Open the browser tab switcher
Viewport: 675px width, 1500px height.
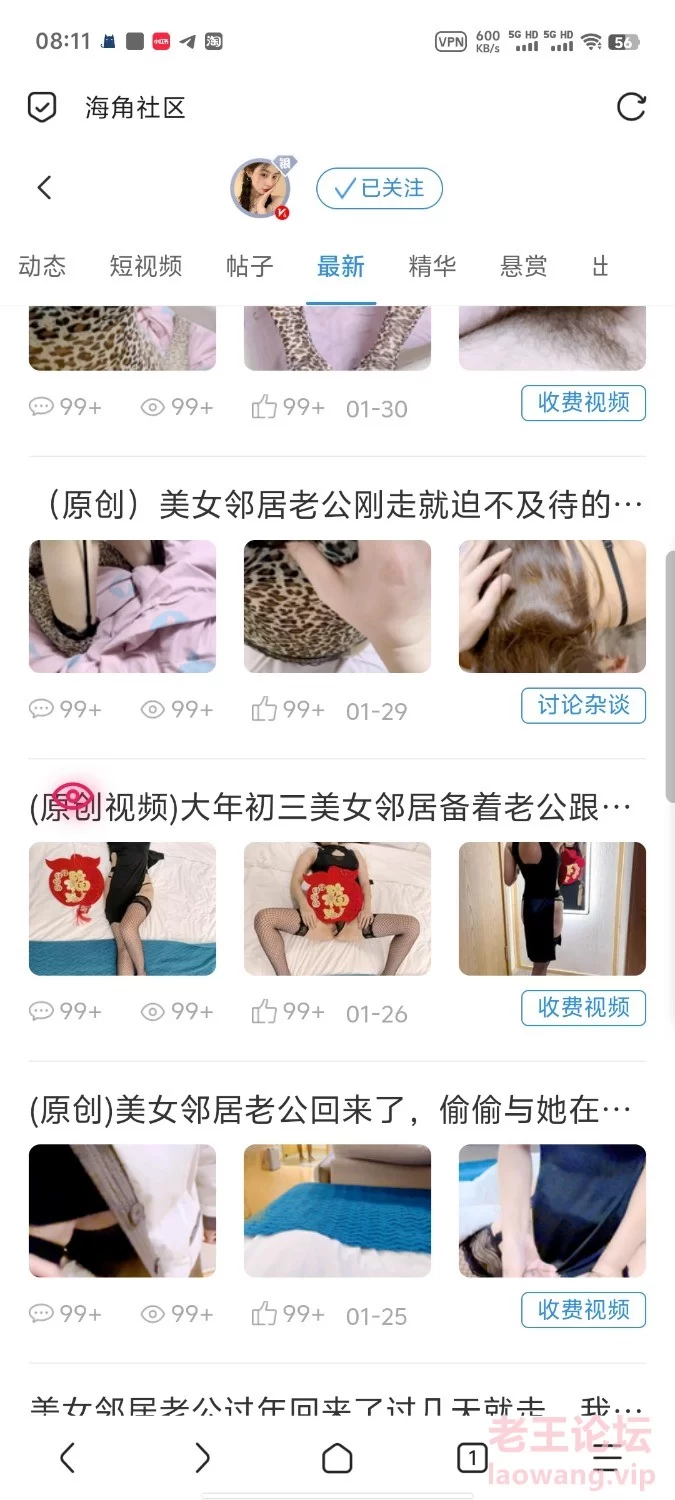pyautogui.click(x=472, y=1458)
